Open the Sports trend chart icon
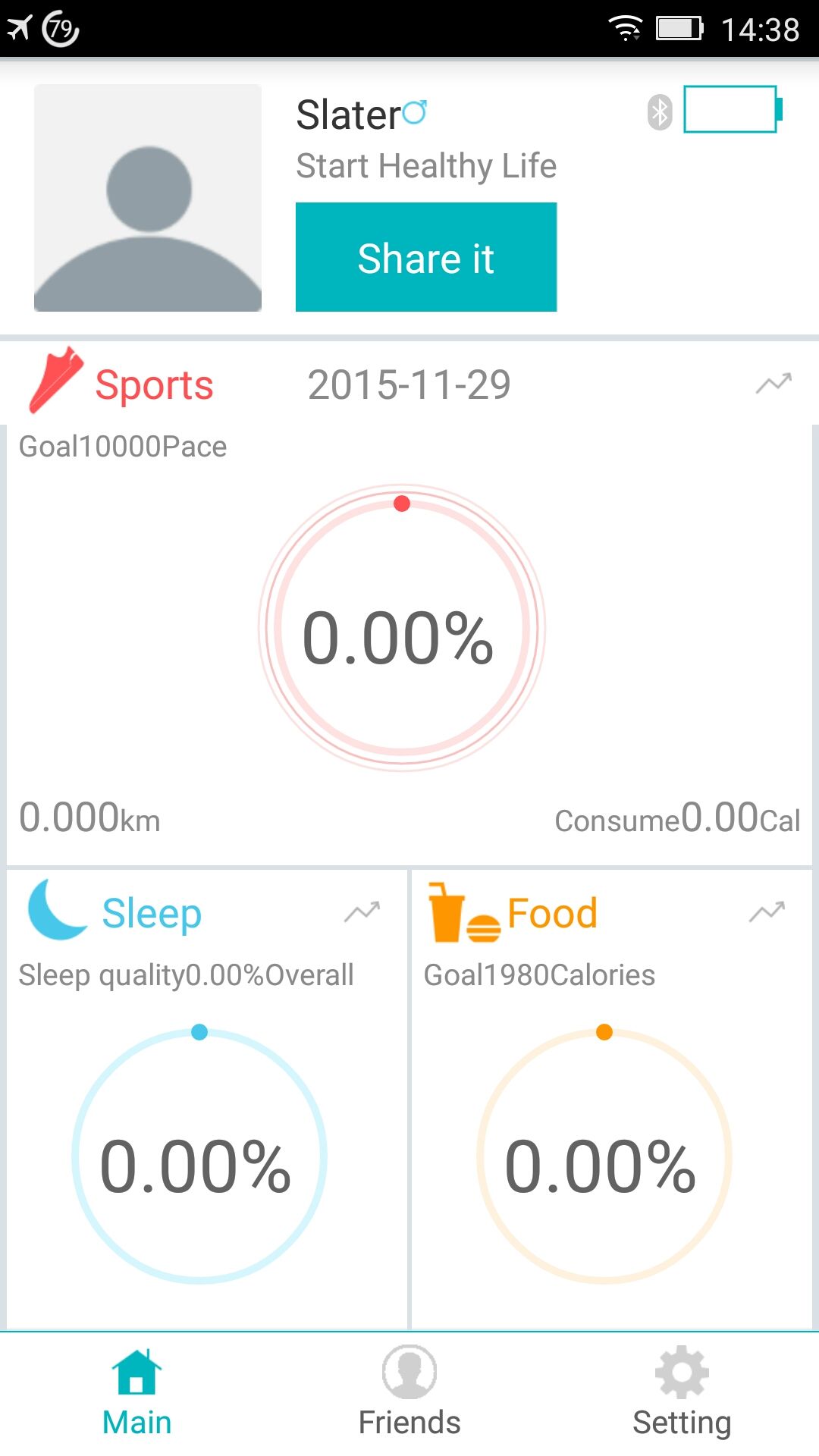Screen dimensions: 819x1456 [773, 384]
